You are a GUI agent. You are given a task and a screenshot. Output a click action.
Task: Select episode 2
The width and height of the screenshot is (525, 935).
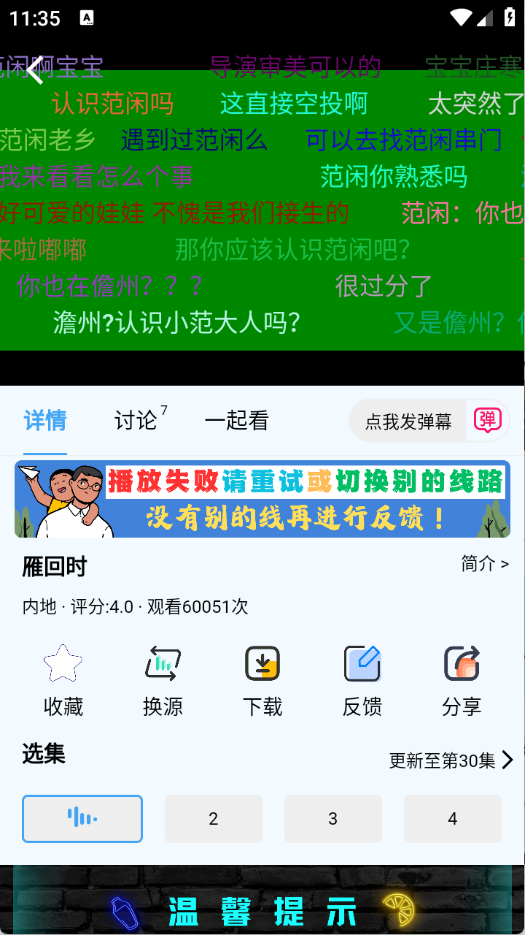click(x=214, y=819)
